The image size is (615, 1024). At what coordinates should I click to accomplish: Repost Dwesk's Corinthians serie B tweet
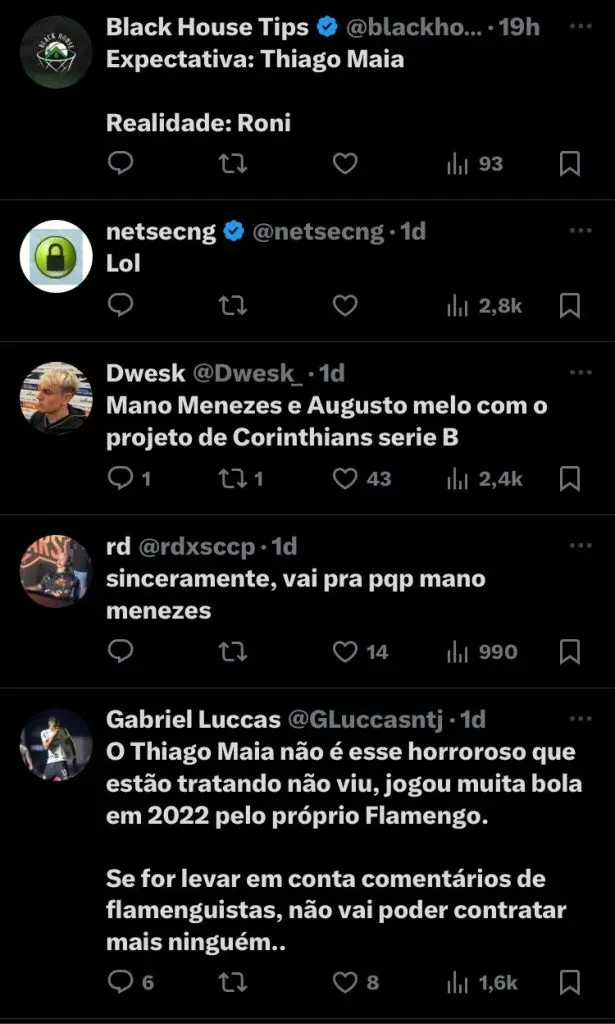(x=233, y=479)
